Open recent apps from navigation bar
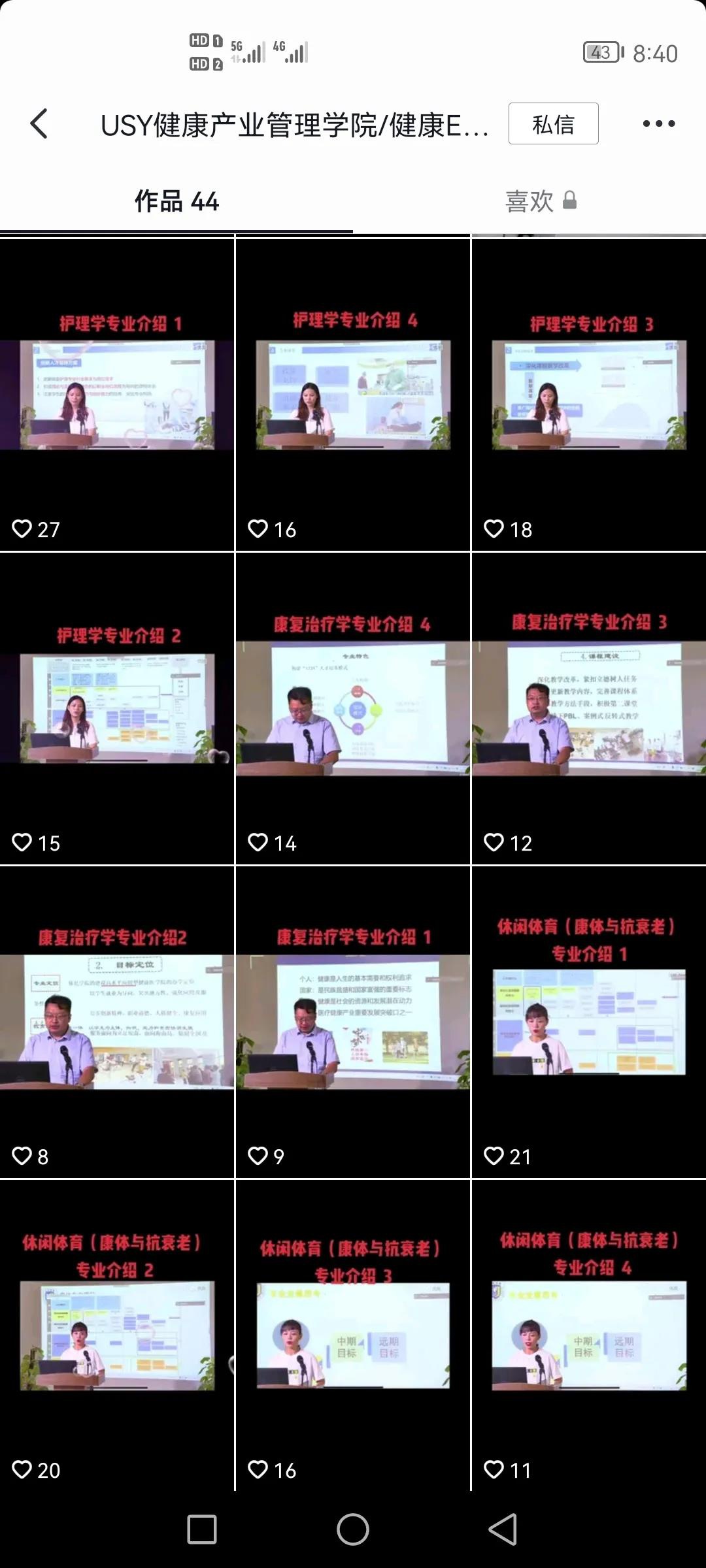This screenshot has height=1568, width=706. tap(202, 1529)
